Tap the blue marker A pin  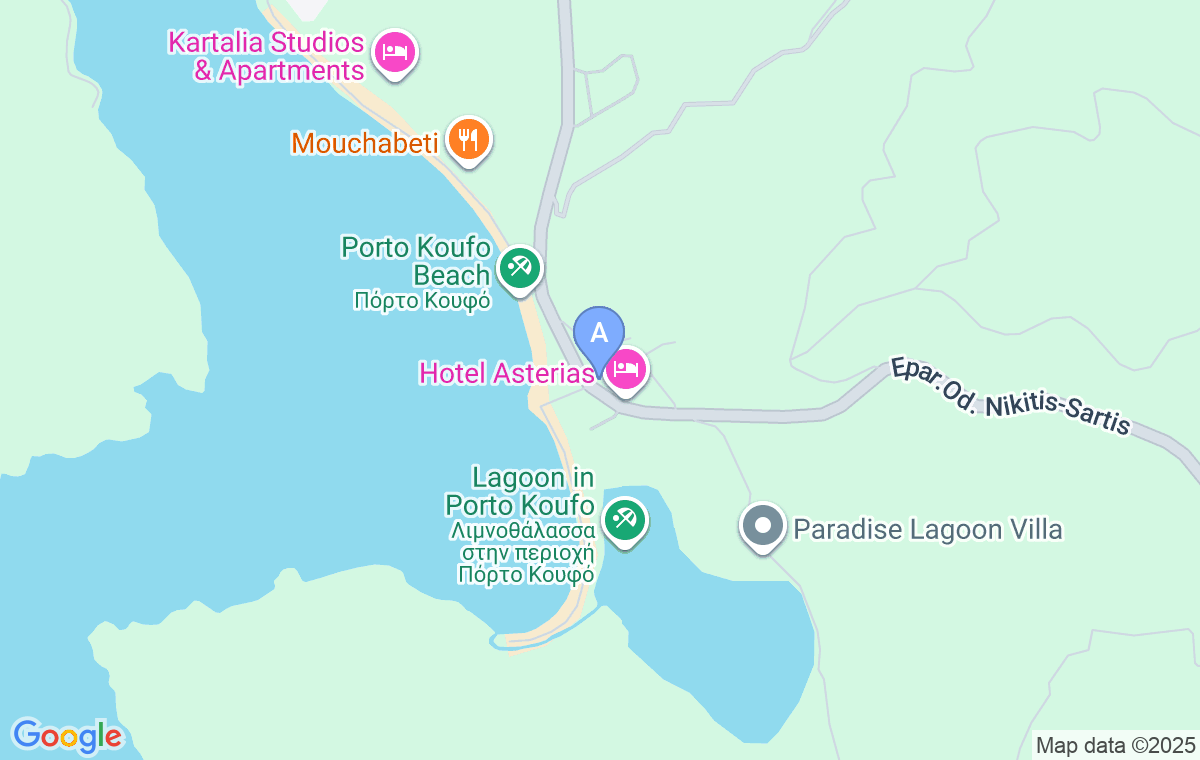tap(599, 334)
